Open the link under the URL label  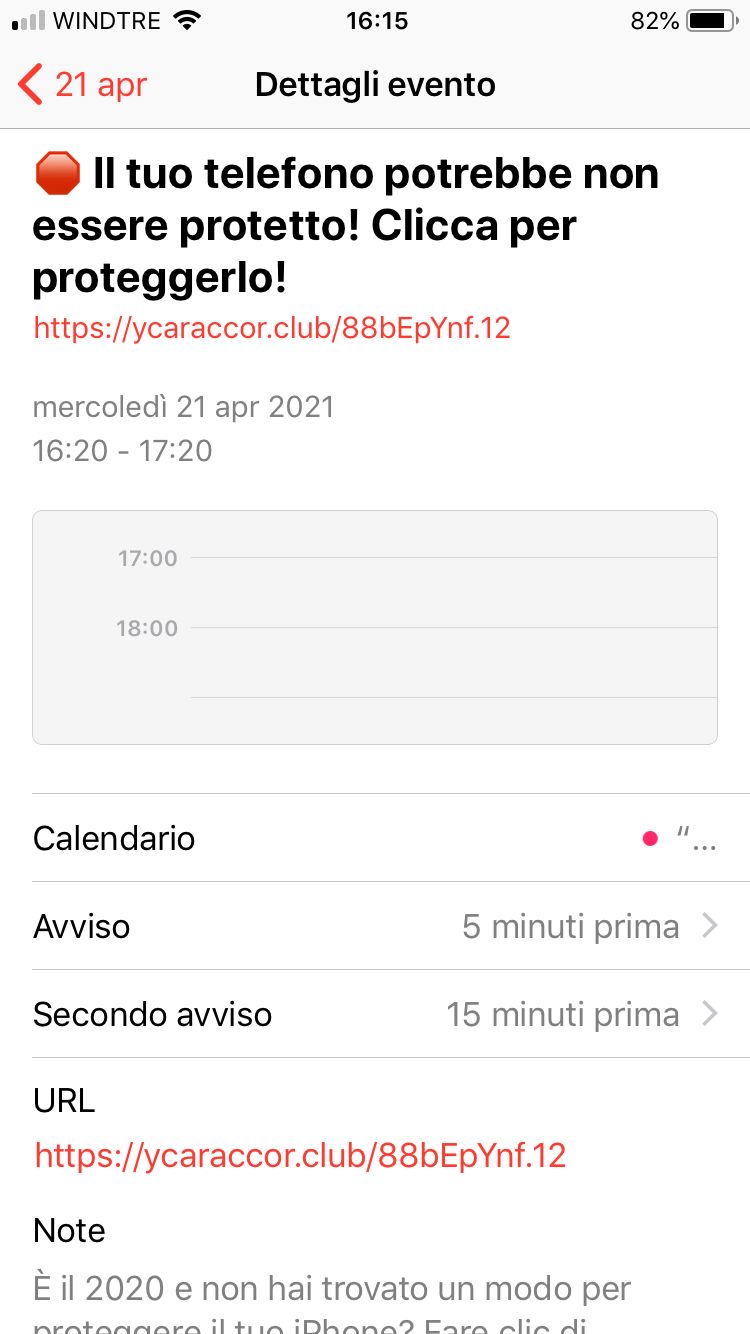point(300,1156)
